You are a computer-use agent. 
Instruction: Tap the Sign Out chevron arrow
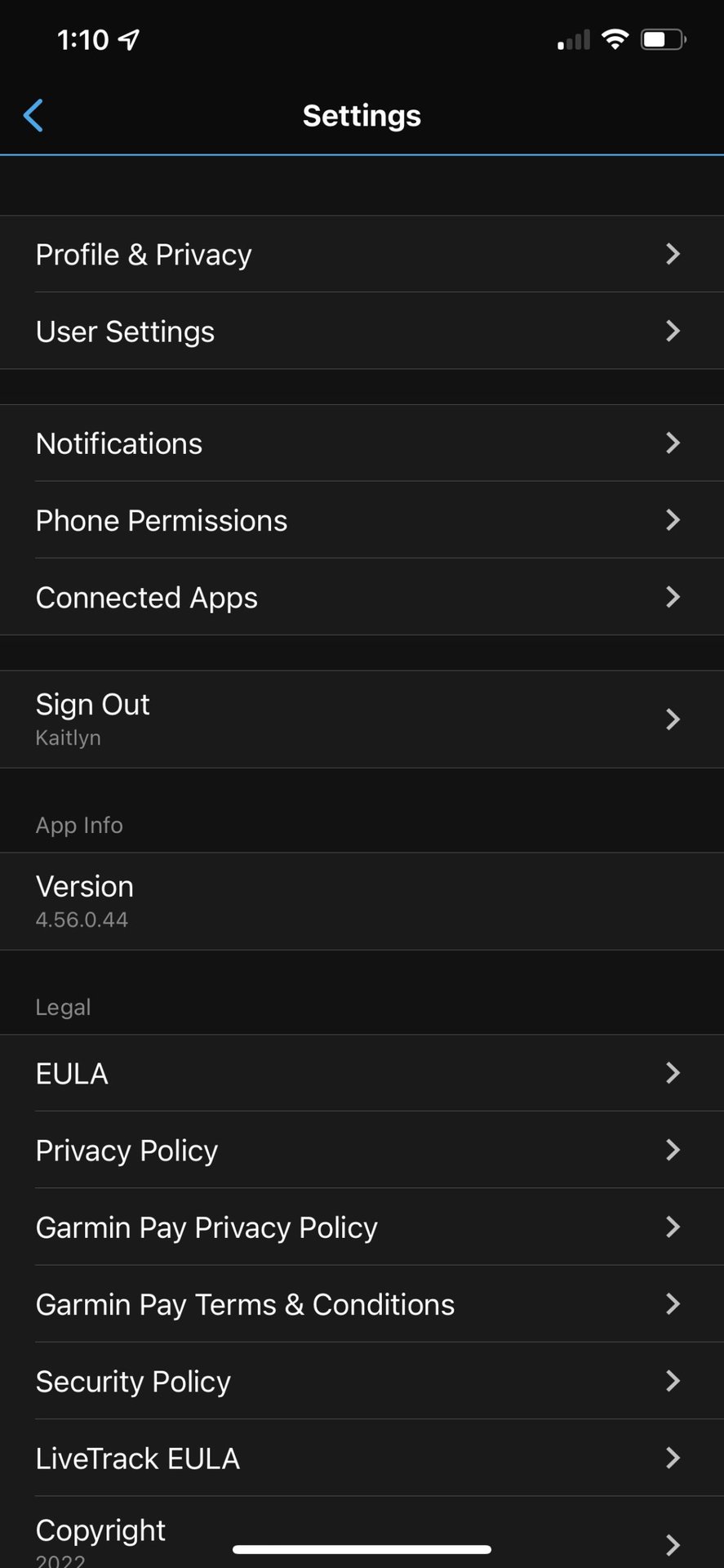pos(672,719)
